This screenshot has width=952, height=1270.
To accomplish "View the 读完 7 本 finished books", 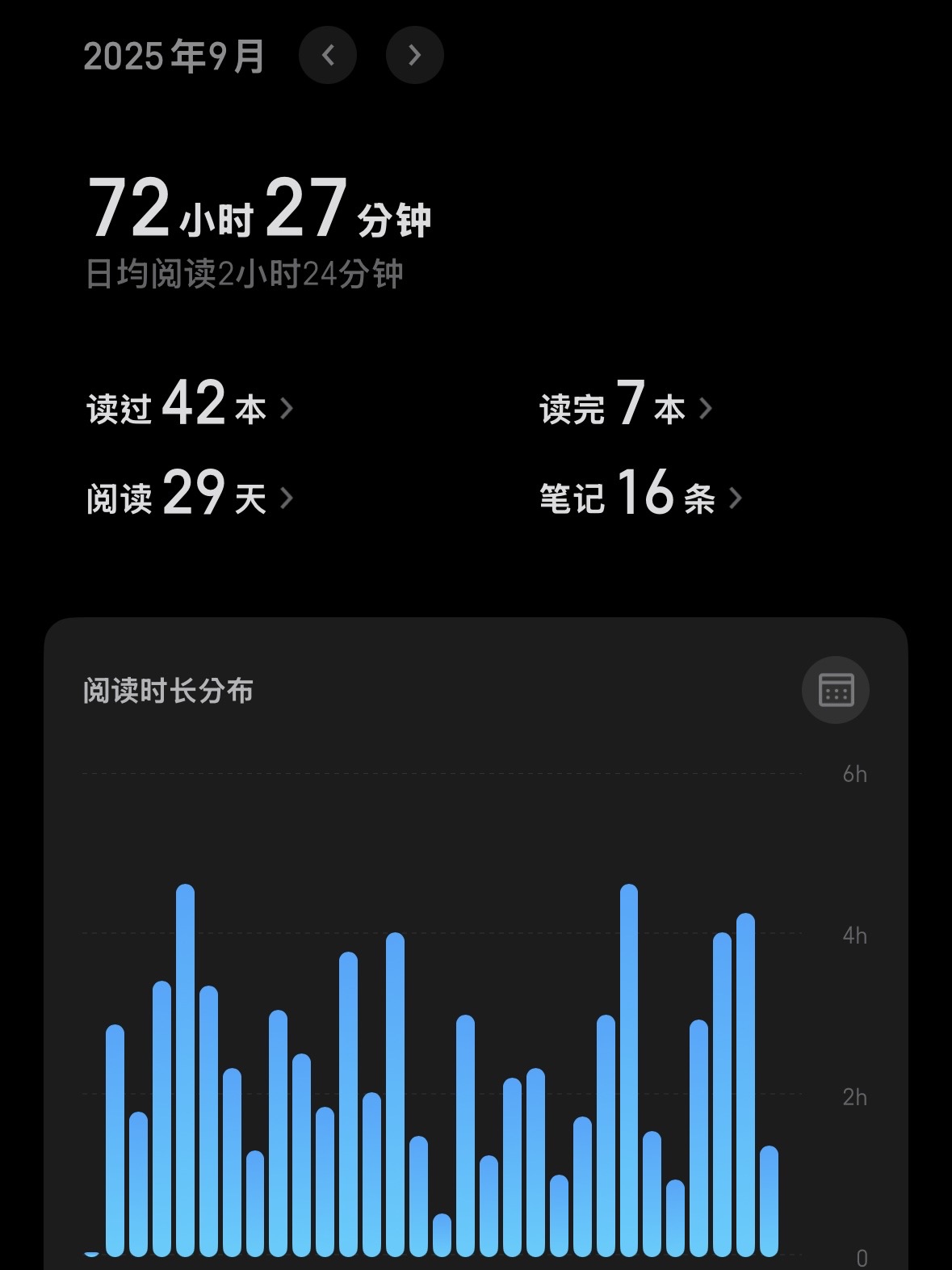I will click(x=626, y=406).
